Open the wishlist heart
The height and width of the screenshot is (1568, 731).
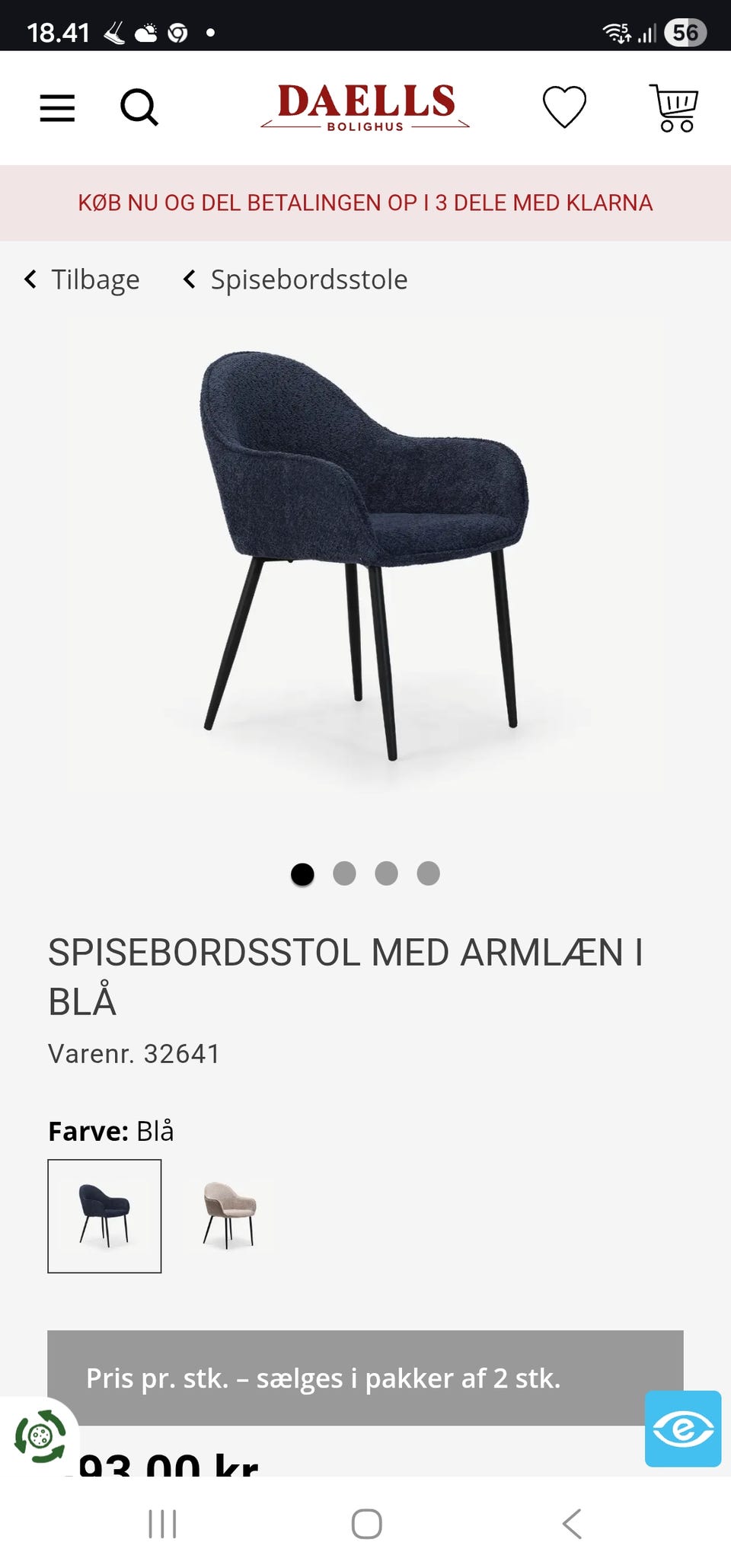564,107
